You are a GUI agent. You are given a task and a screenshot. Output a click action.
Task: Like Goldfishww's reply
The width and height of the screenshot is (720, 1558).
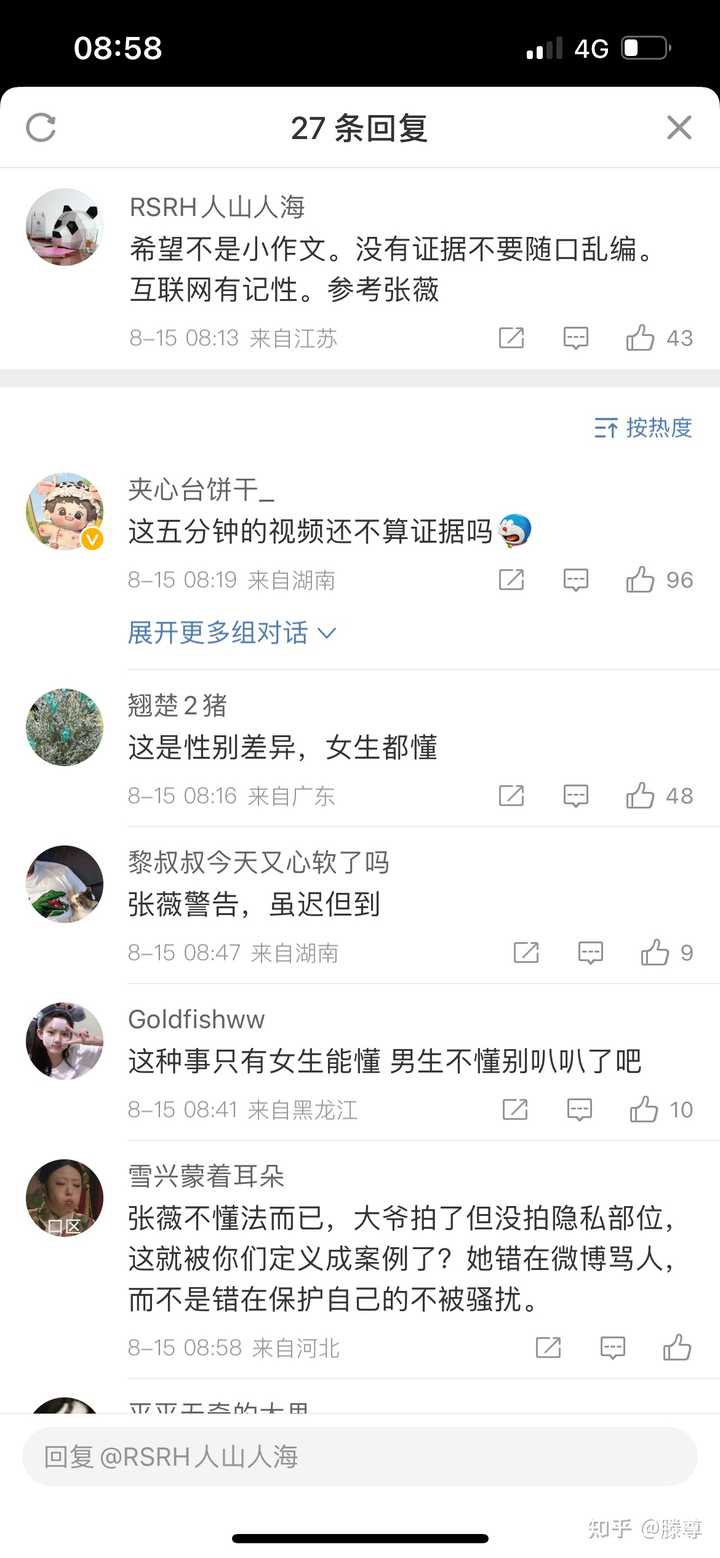coord(645,1110)
